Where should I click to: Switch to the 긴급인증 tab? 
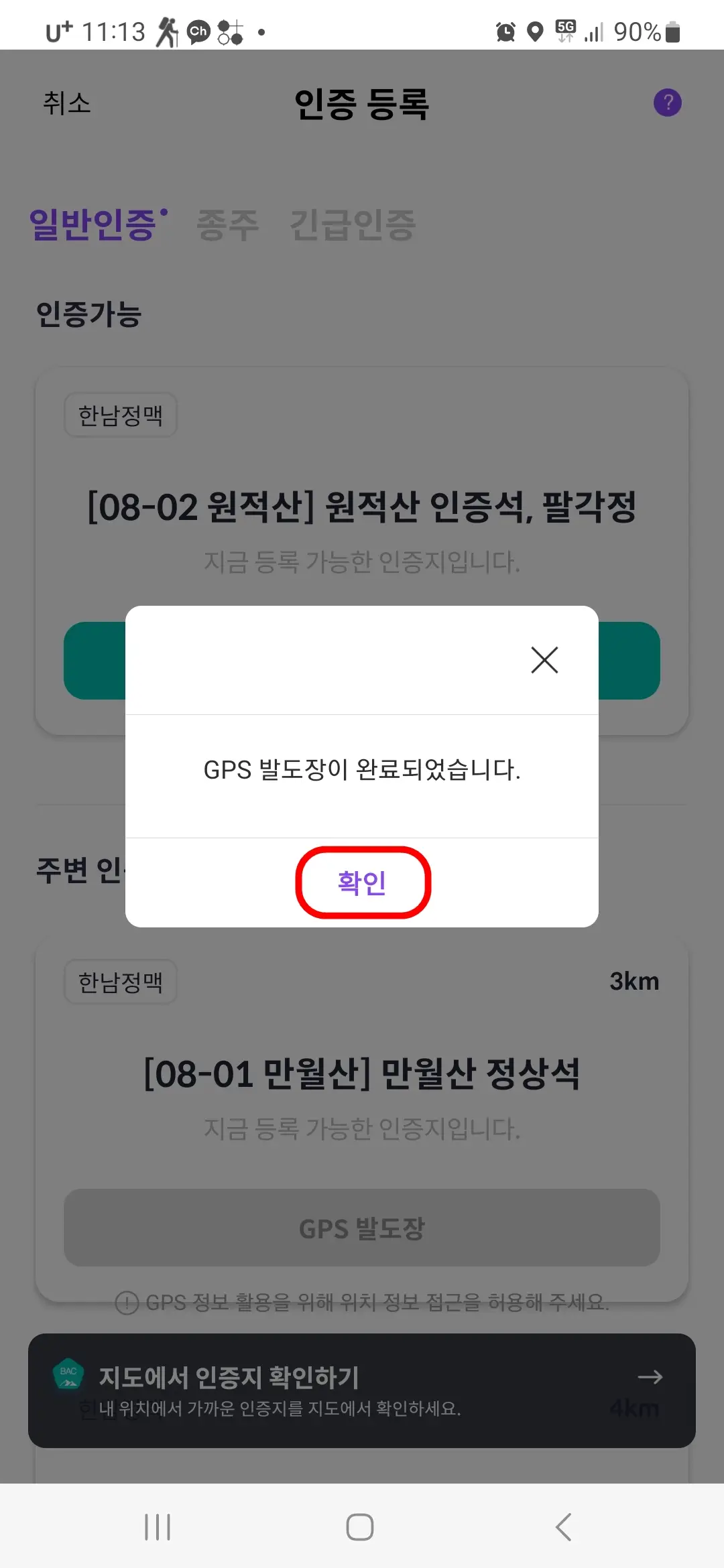pyautogui.click(x=352, y=225)
